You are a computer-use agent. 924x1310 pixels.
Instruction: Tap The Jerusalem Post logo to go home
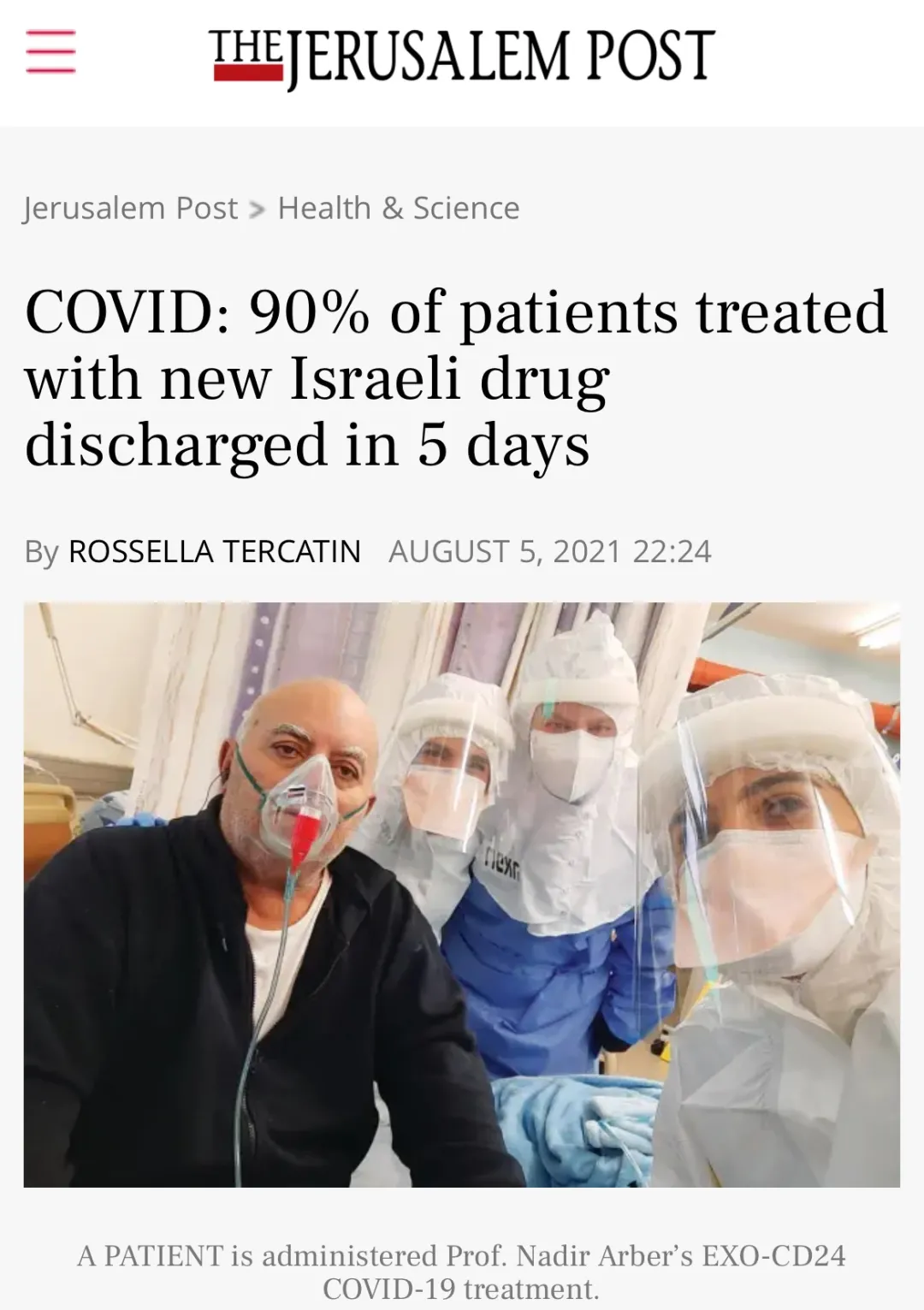(x=462, y=56)
